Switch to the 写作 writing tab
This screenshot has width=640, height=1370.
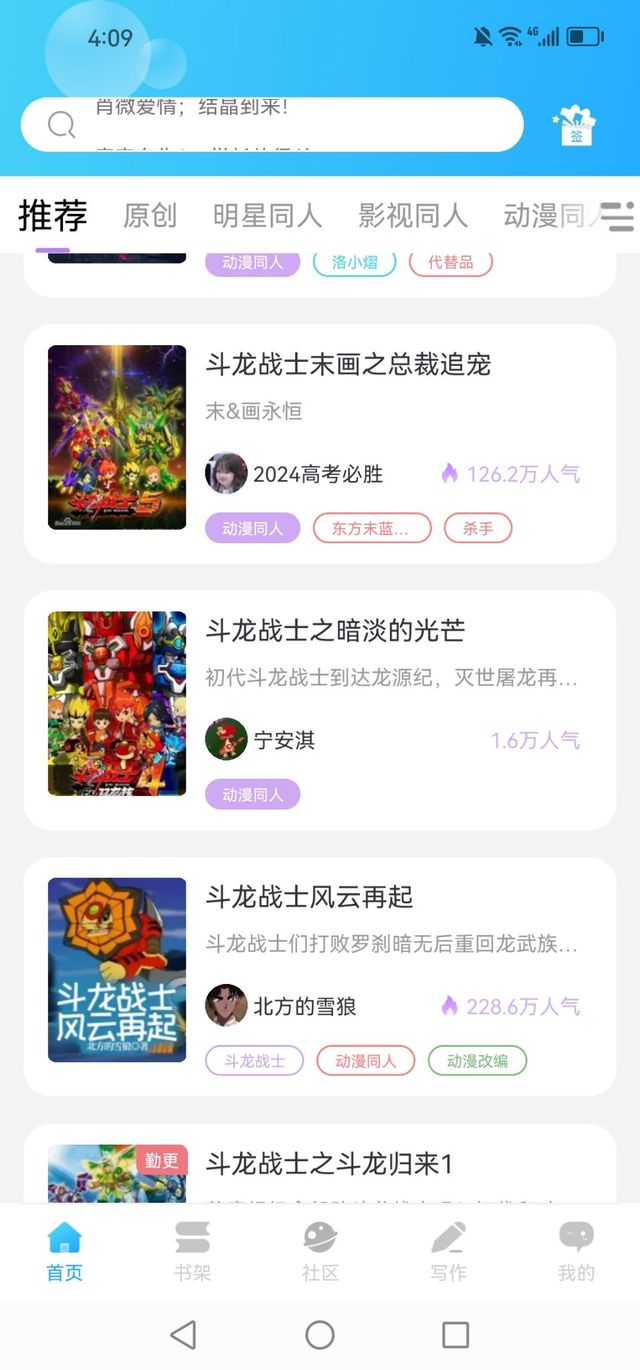pyautogui.click(x=448, y=1250)
